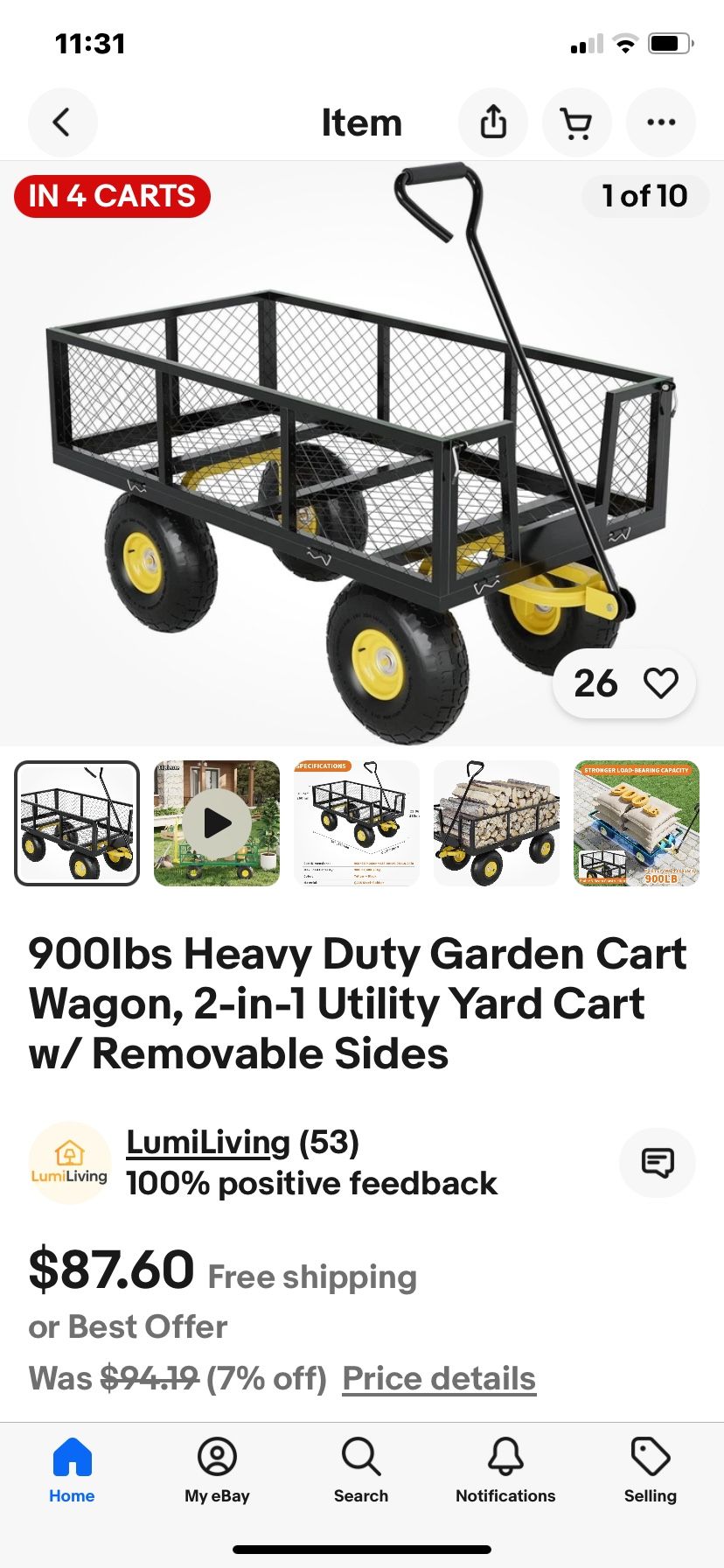Image resolution: width=724 pixels, height=1568 pixels.
Task: Switch to the Search tab
Action: 361,1471
